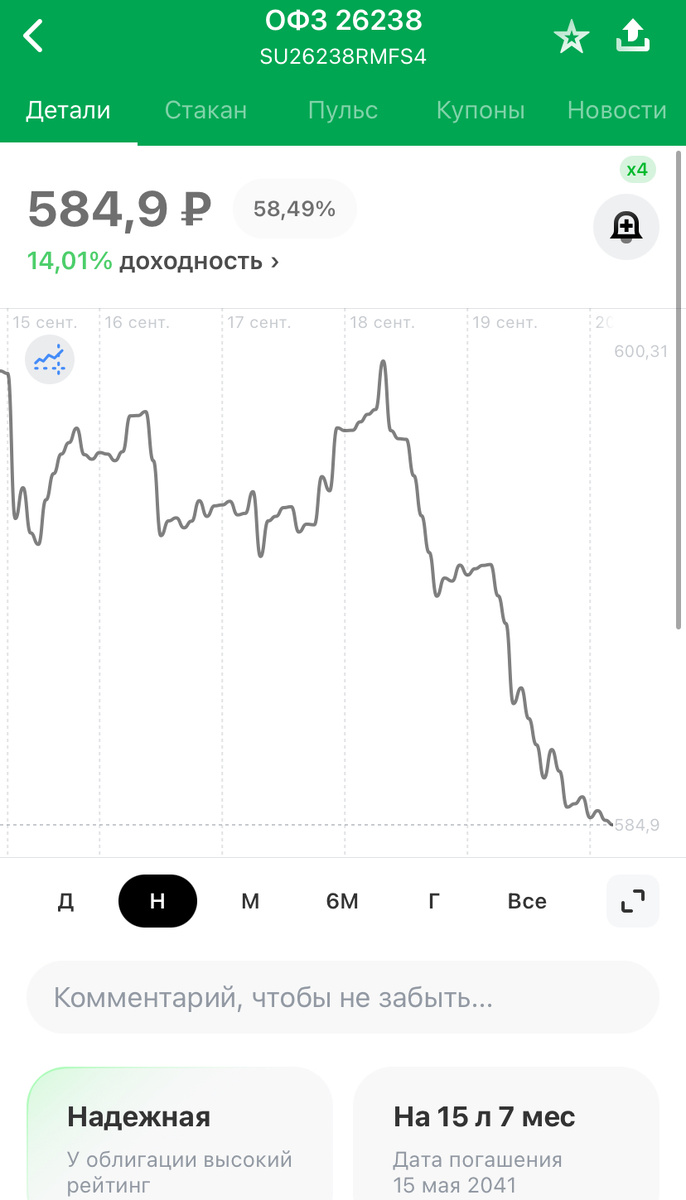Switch to the Стакан tab
686x1200 pixels.
205,111
